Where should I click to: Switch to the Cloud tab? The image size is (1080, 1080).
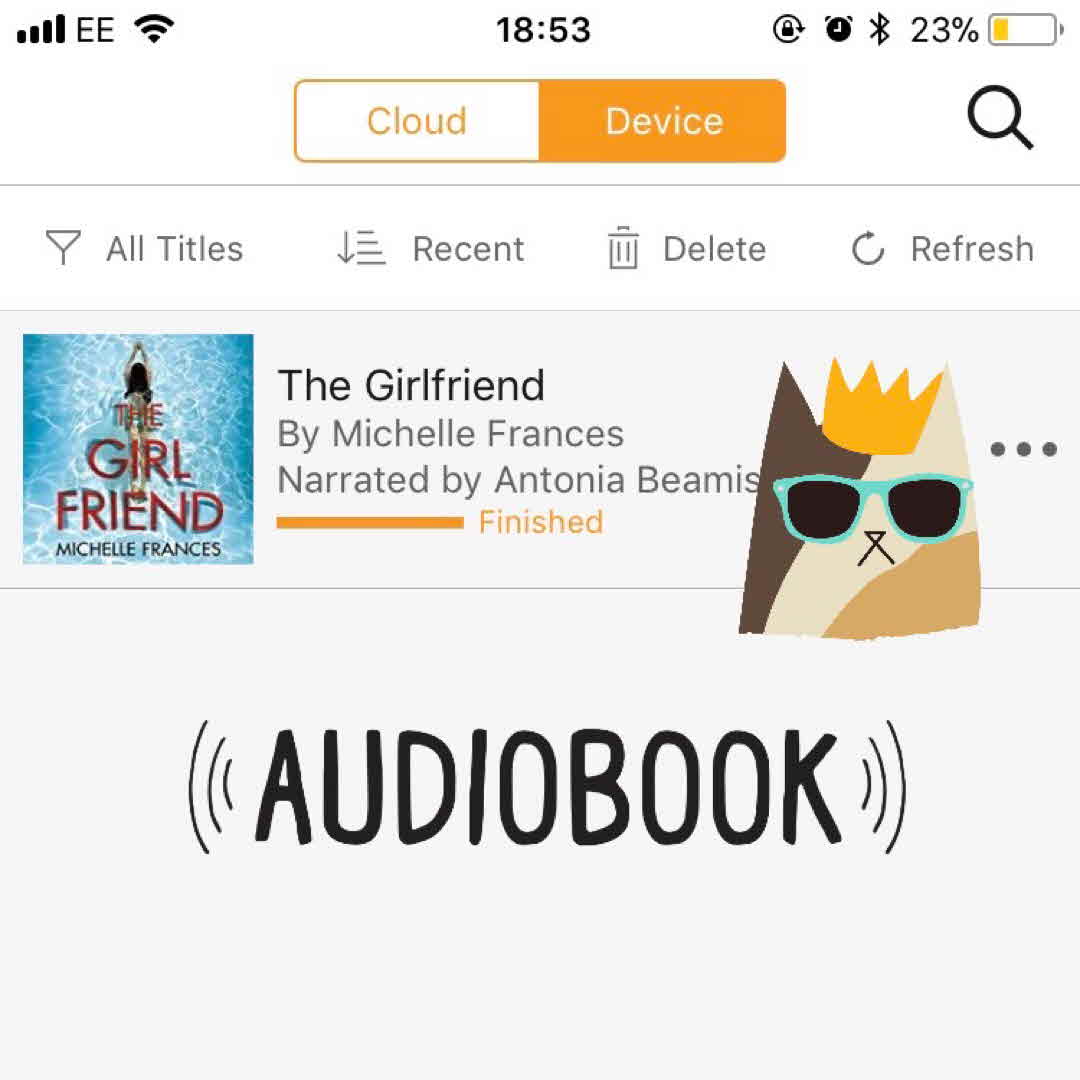(x=417, y=121)
